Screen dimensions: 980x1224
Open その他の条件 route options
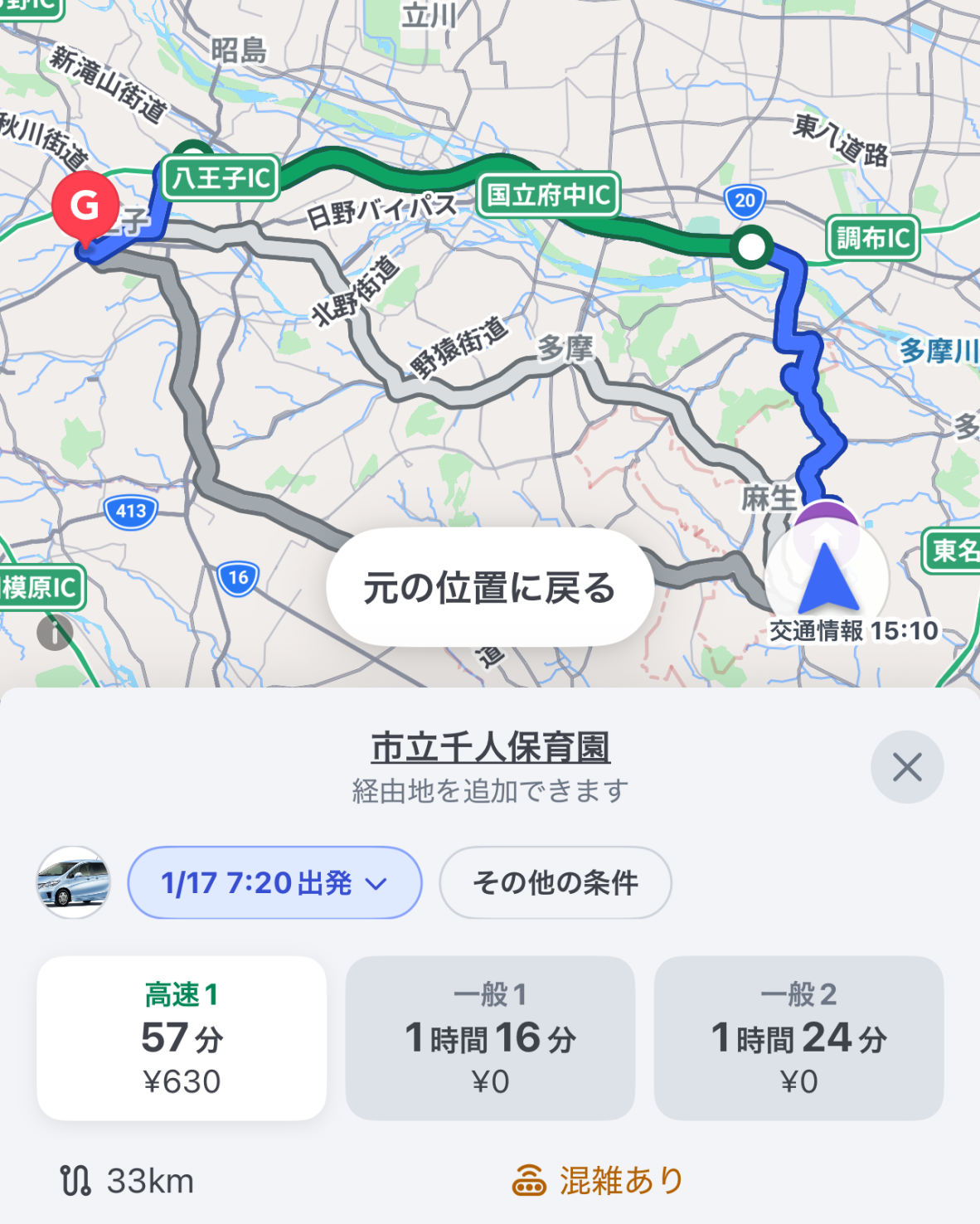[x=555, y=882]
